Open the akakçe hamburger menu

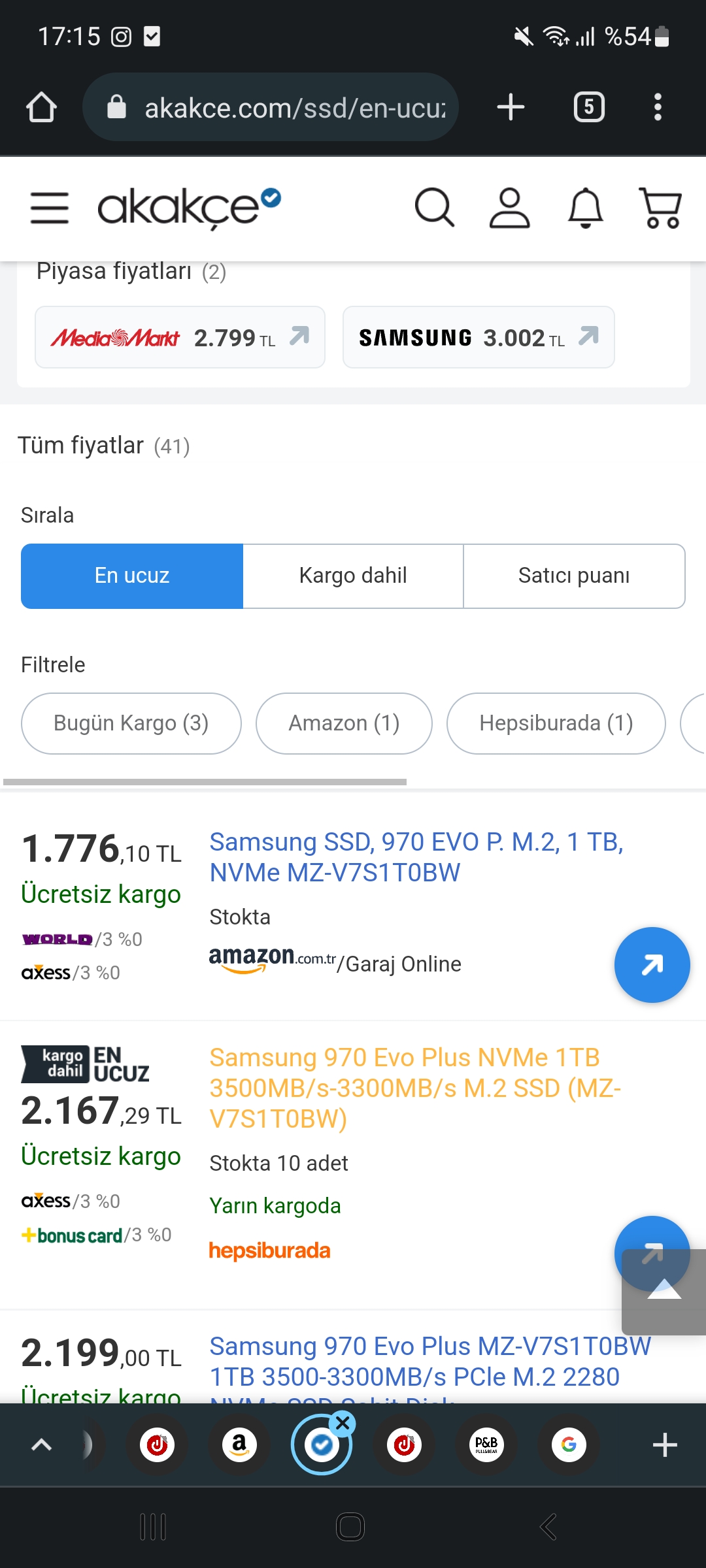(x=50, y=208)
